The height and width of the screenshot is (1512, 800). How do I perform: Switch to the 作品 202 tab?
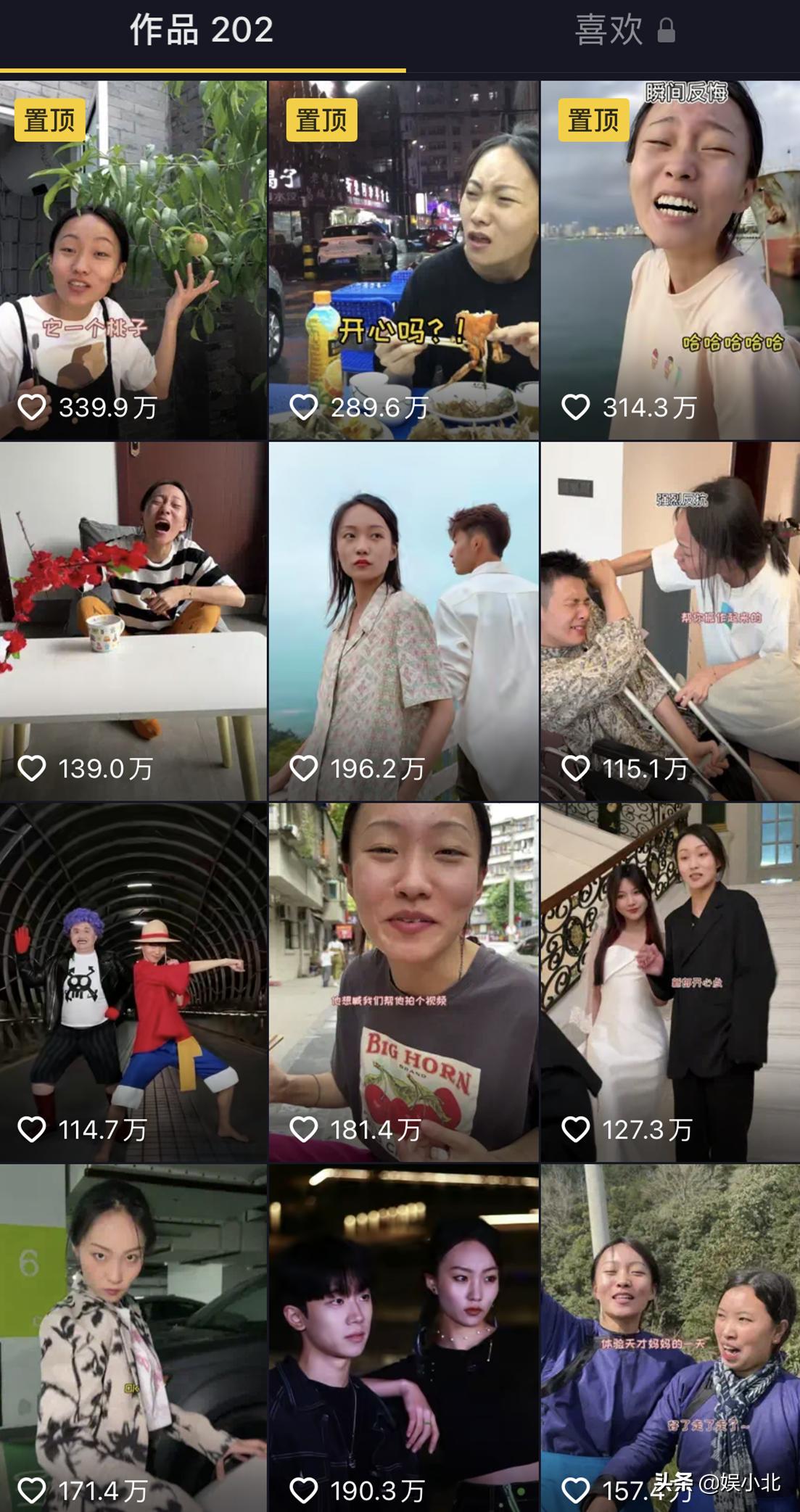pos(202,32)
